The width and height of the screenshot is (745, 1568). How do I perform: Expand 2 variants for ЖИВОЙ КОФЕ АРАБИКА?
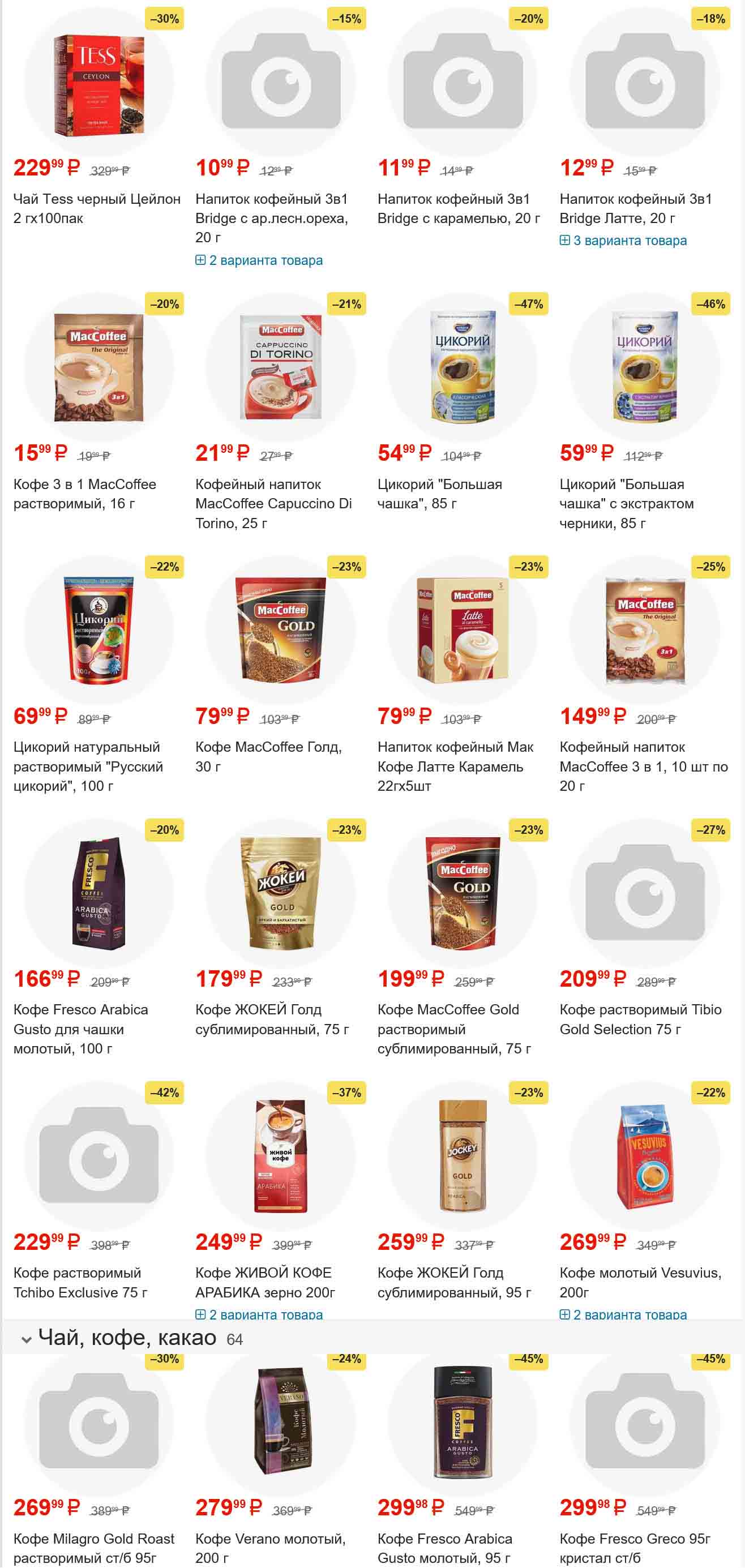[x=259, y=1314]
